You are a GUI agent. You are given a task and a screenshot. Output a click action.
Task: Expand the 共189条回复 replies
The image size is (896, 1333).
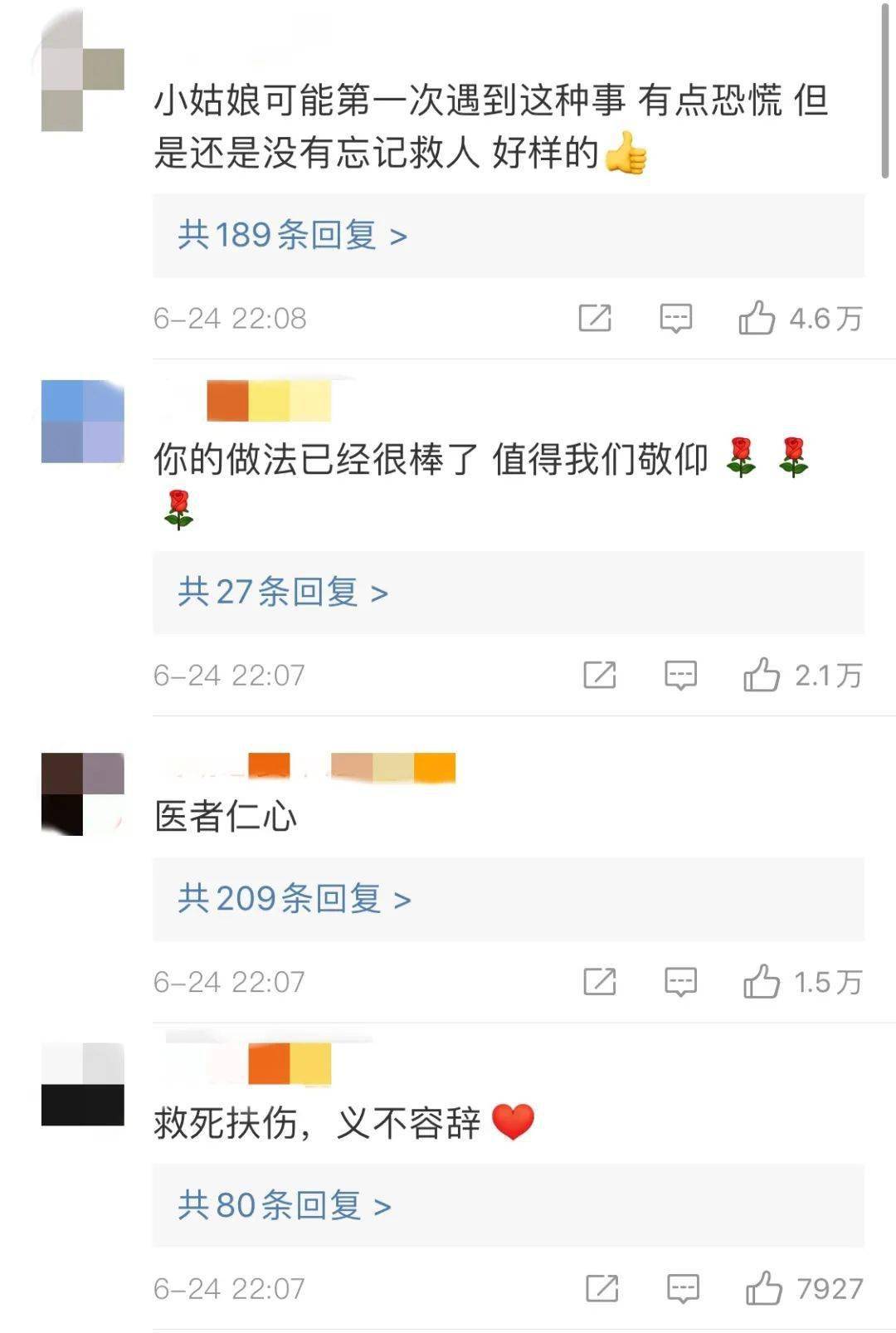[x=292, y=236]
